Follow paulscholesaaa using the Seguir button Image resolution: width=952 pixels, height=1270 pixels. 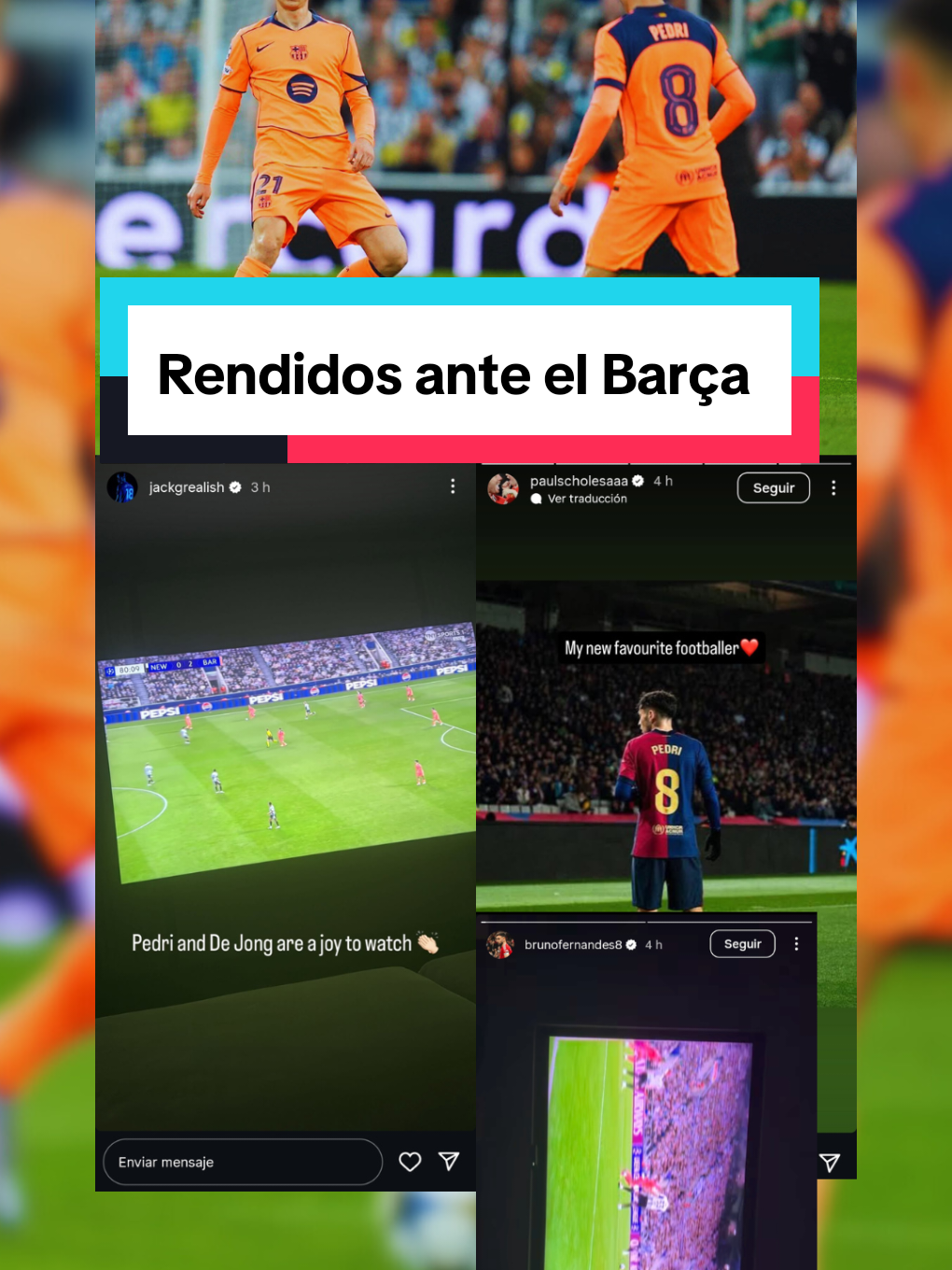773,487
